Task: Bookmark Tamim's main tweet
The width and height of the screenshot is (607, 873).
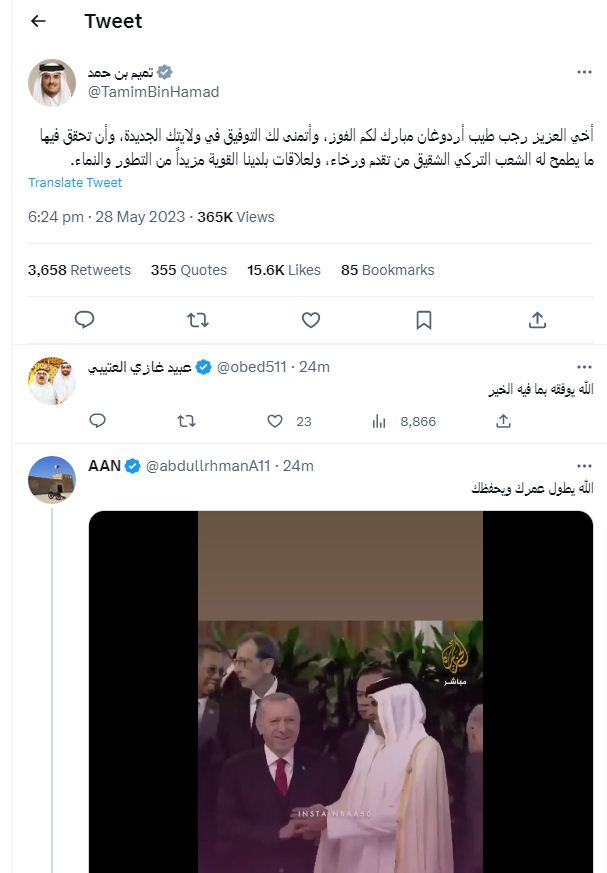Action: point(424,319)
